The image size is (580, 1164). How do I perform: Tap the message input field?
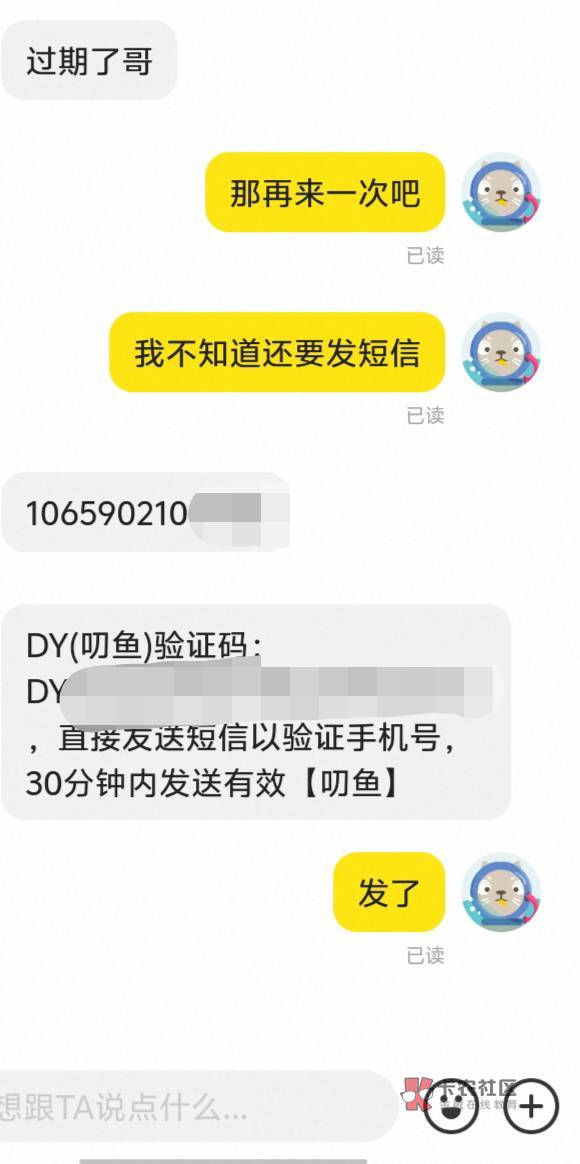tap(198, 1107)
